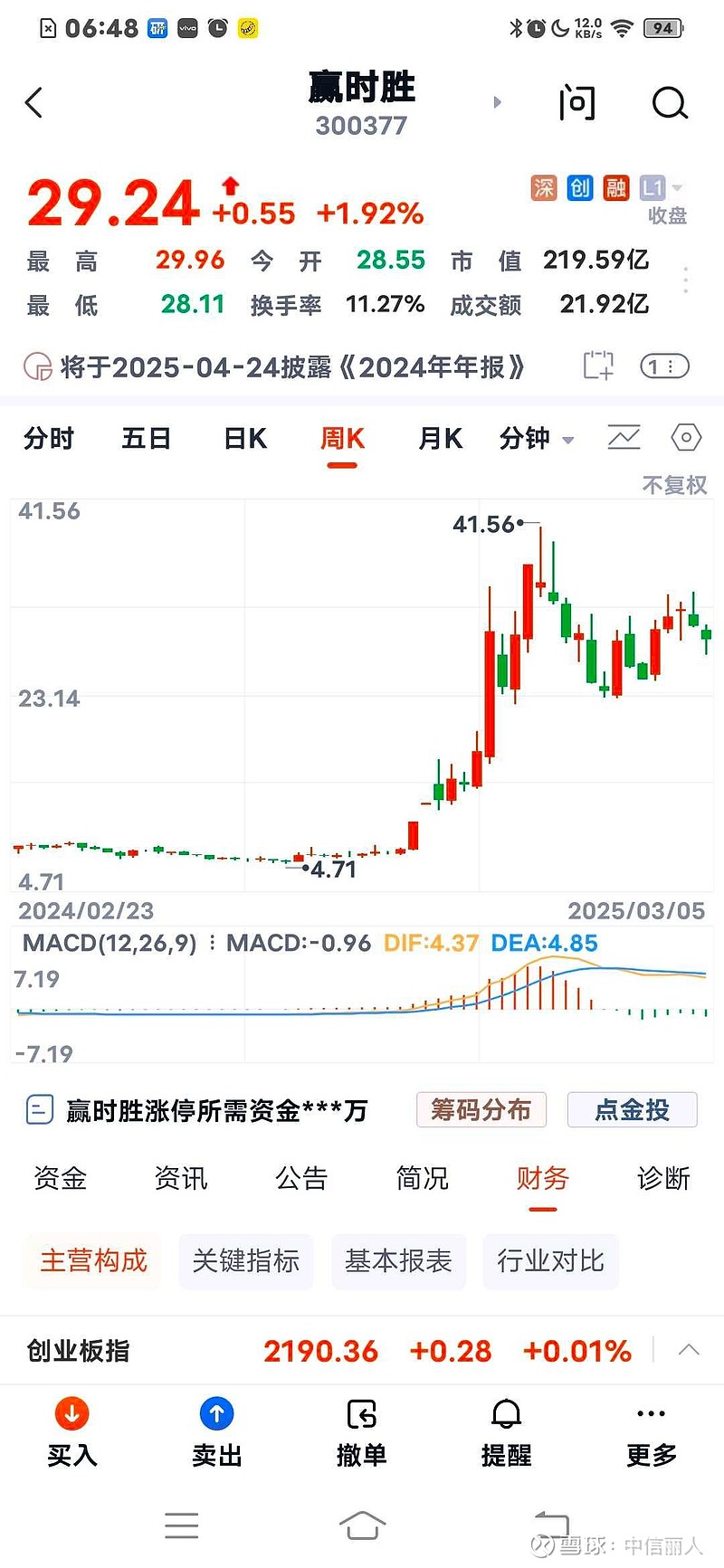Tap the 问 ask button
The image size is (724, 1568).
(x=576, y=103)
